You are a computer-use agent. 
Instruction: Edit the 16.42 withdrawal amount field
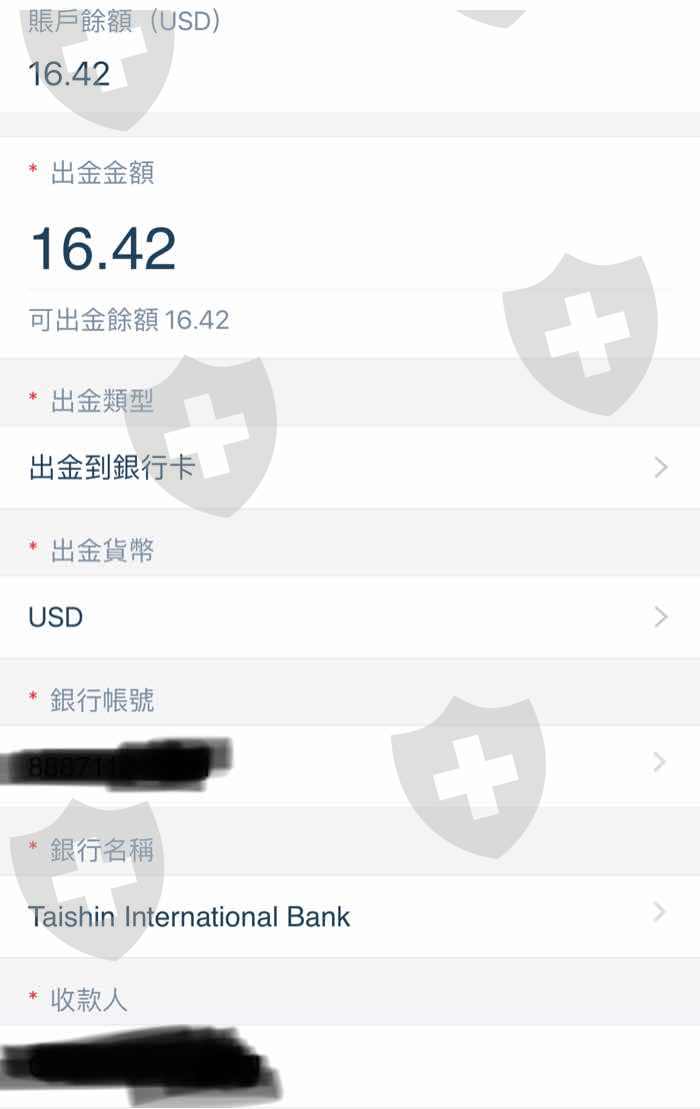tap(349, 248)
